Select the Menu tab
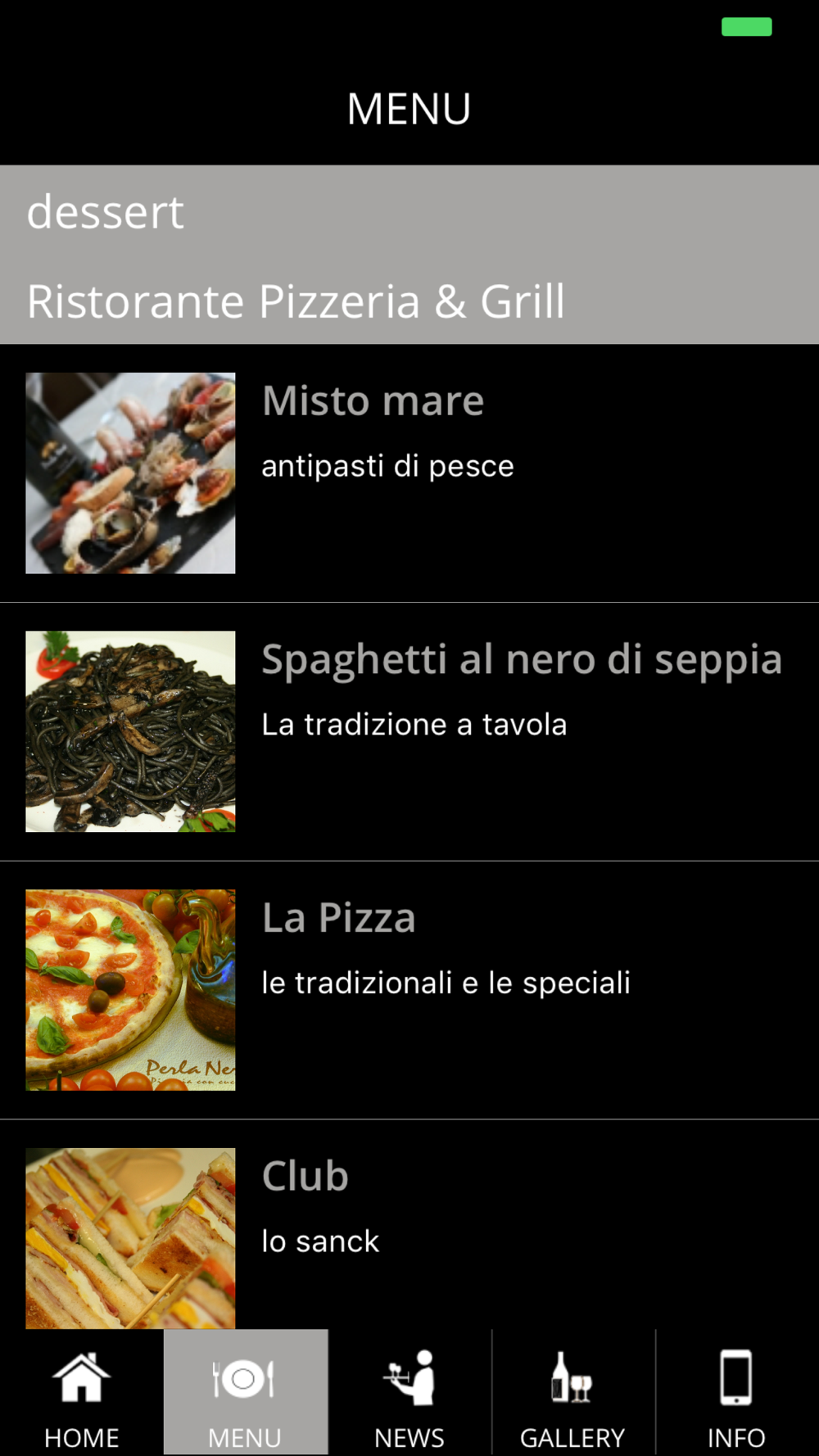The width and height of the screenshot is (819, 1456). point(246,1394)
